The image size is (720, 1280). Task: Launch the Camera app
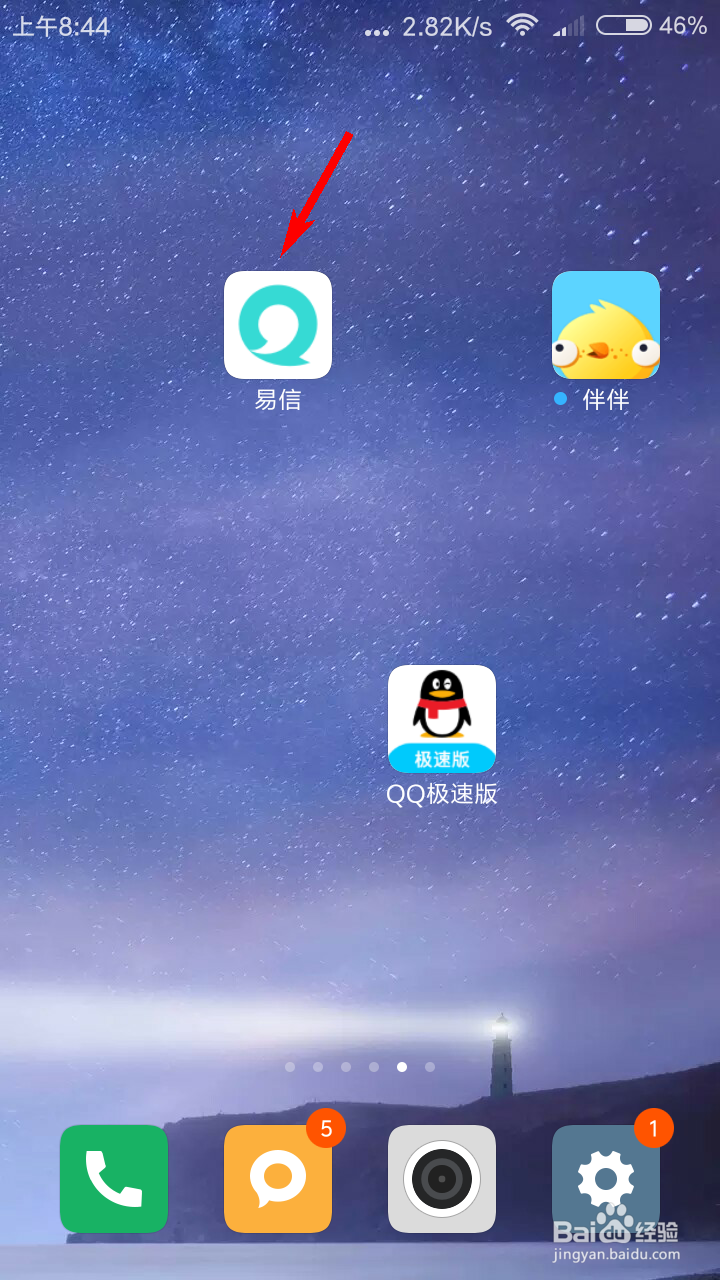click(442, 1178)
